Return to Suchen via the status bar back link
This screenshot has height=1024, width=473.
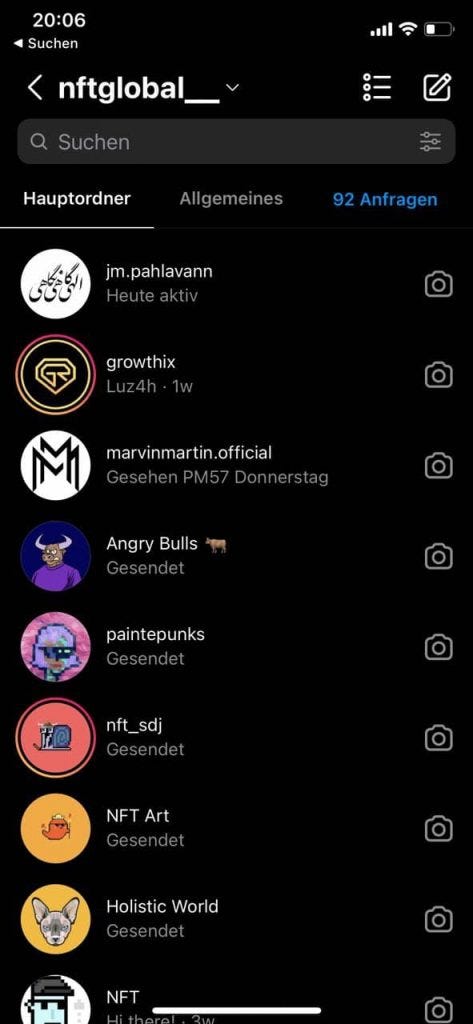pos(46,43)
